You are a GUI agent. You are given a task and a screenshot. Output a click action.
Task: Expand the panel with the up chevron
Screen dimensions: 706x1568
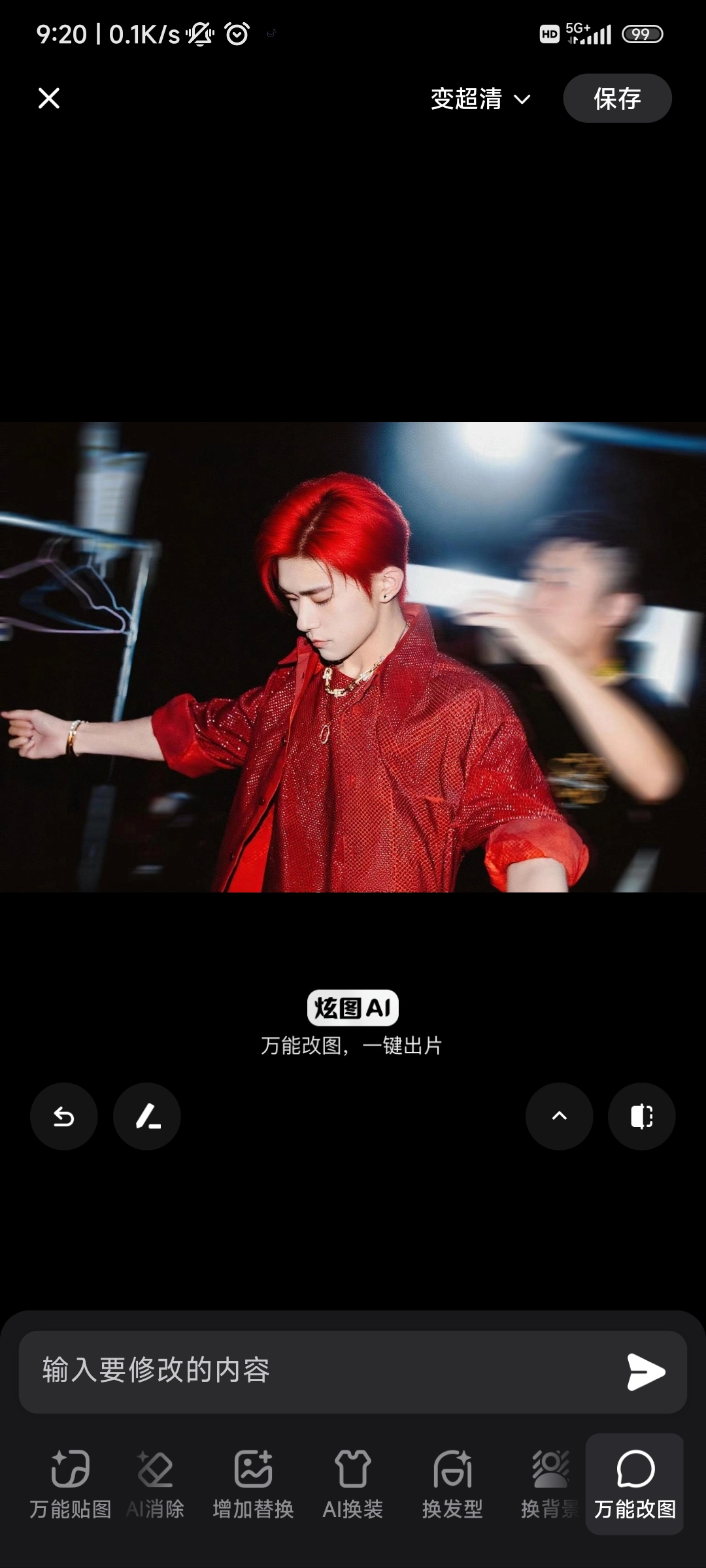pyautogui.click(x=560, y=1117)
